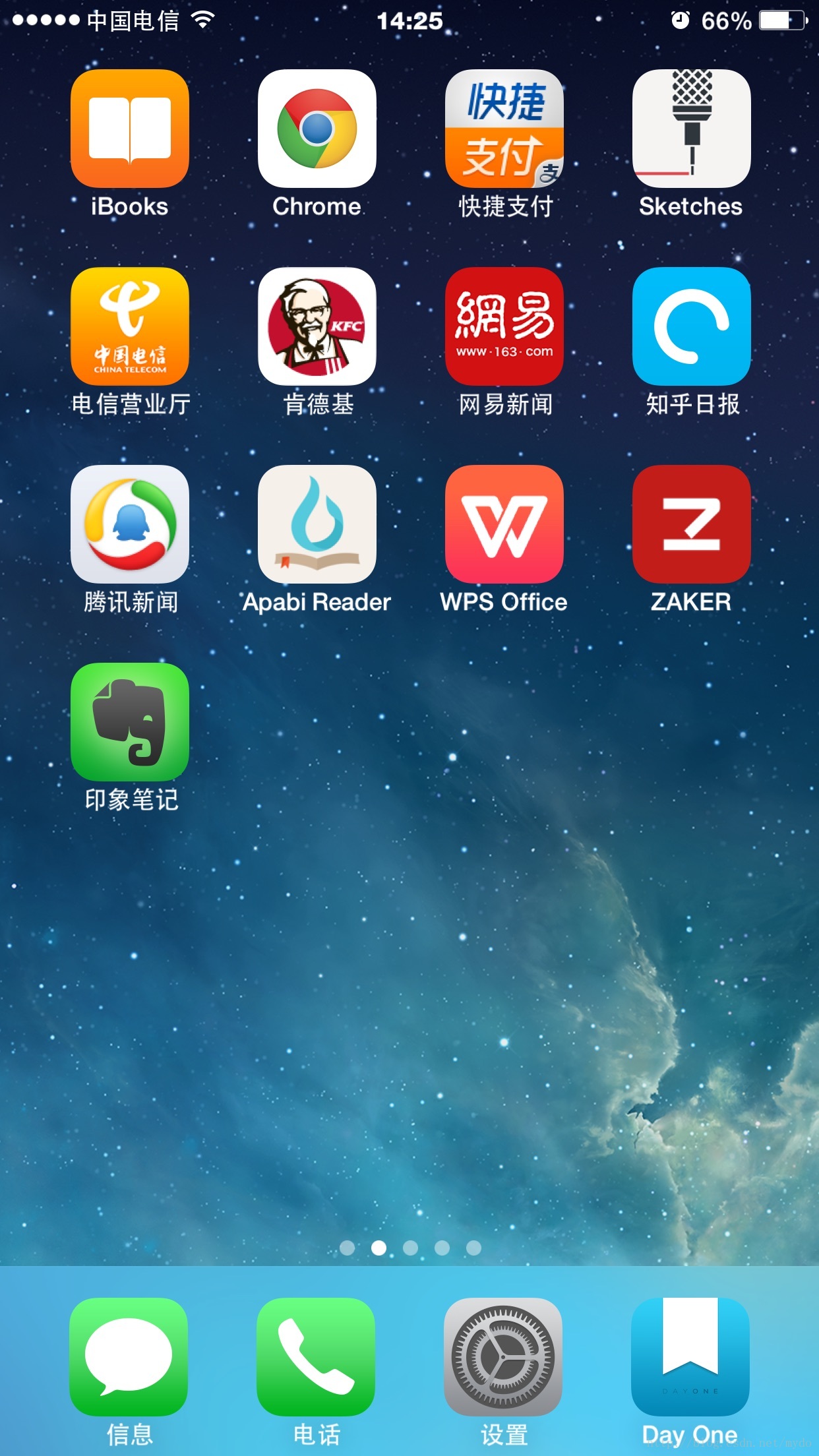
Task: Open 印象笔记 Evernote app
Action: tap(130, 722)
